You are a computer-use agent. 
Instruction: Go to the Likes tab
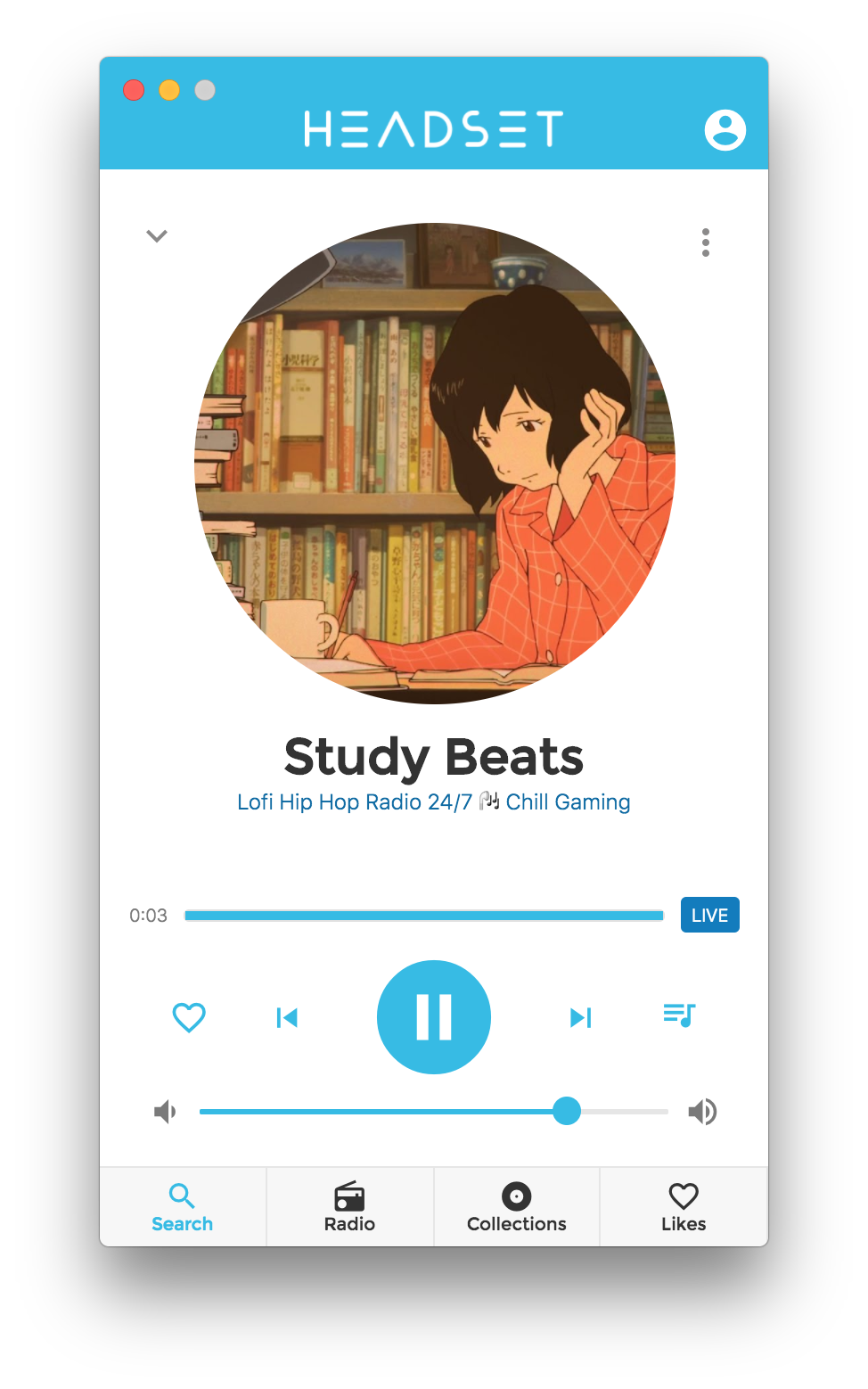click(684, 1207)
